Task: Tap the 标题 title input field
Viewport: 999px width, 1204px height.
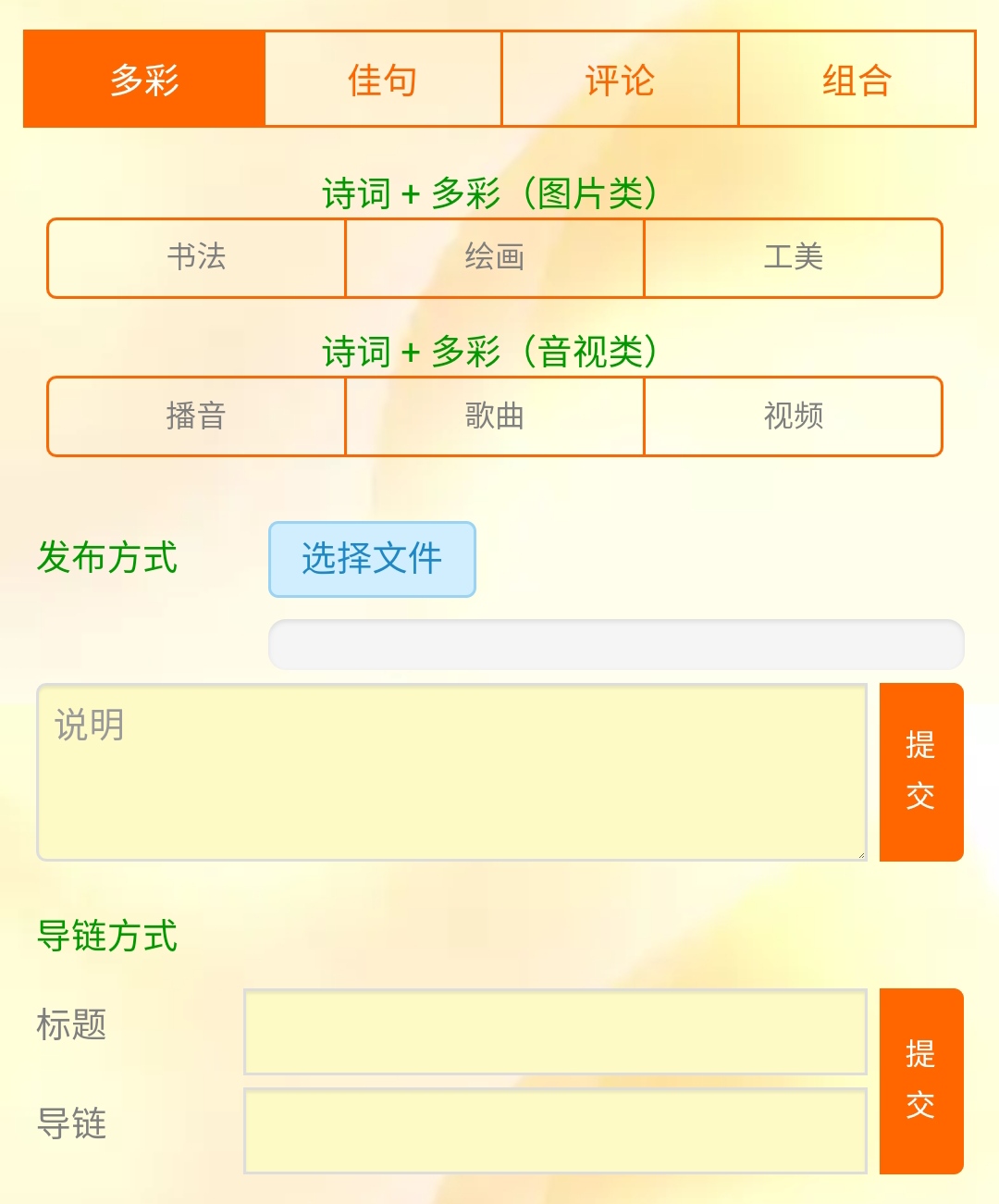Action: (x=555, y=1031)
